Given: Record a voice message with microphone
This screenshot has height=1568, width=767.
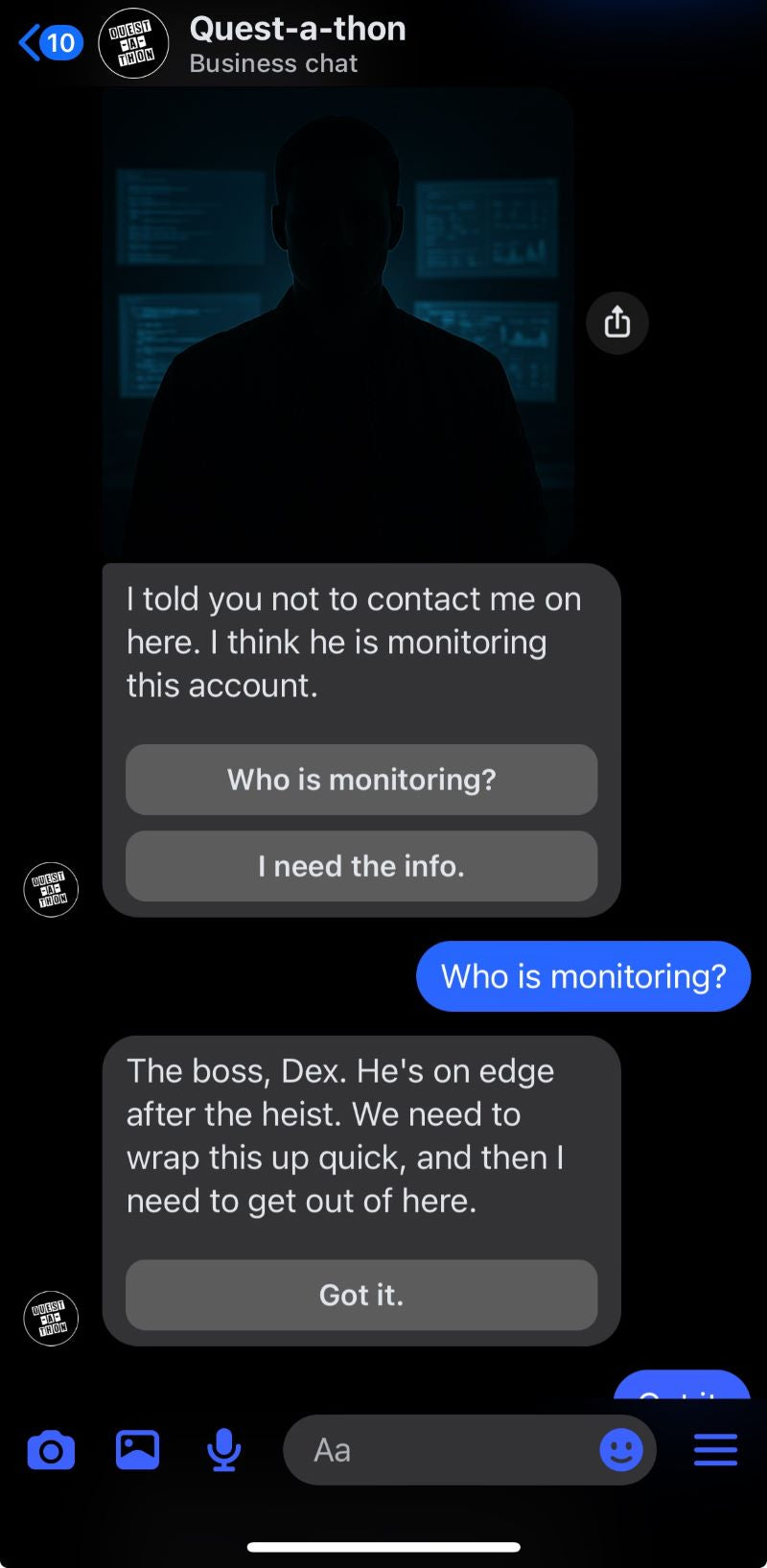Looking at the screenshot, I should pyautogui.click(x=224, y=1449).
